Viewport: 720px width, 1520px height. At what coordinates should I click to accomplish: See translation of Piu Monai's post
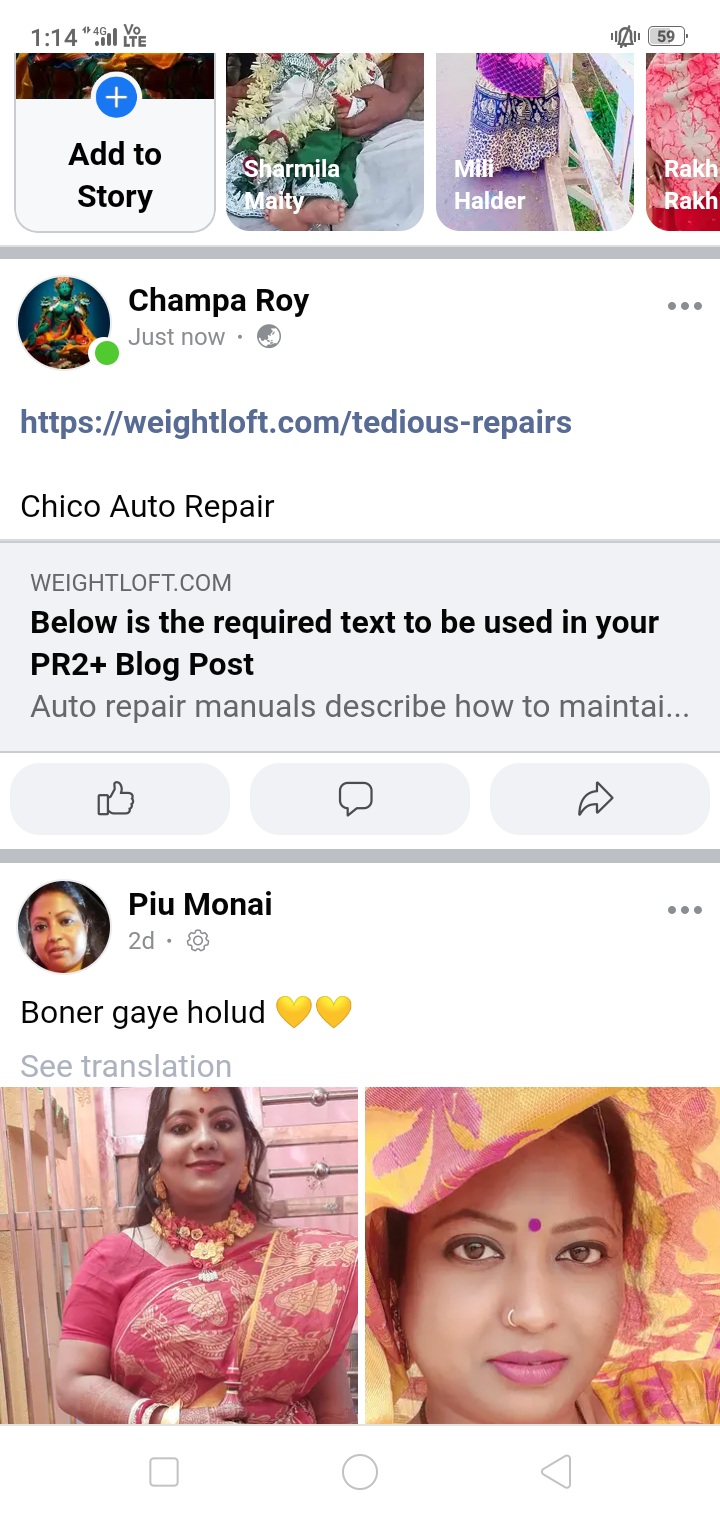point(126,1066)
